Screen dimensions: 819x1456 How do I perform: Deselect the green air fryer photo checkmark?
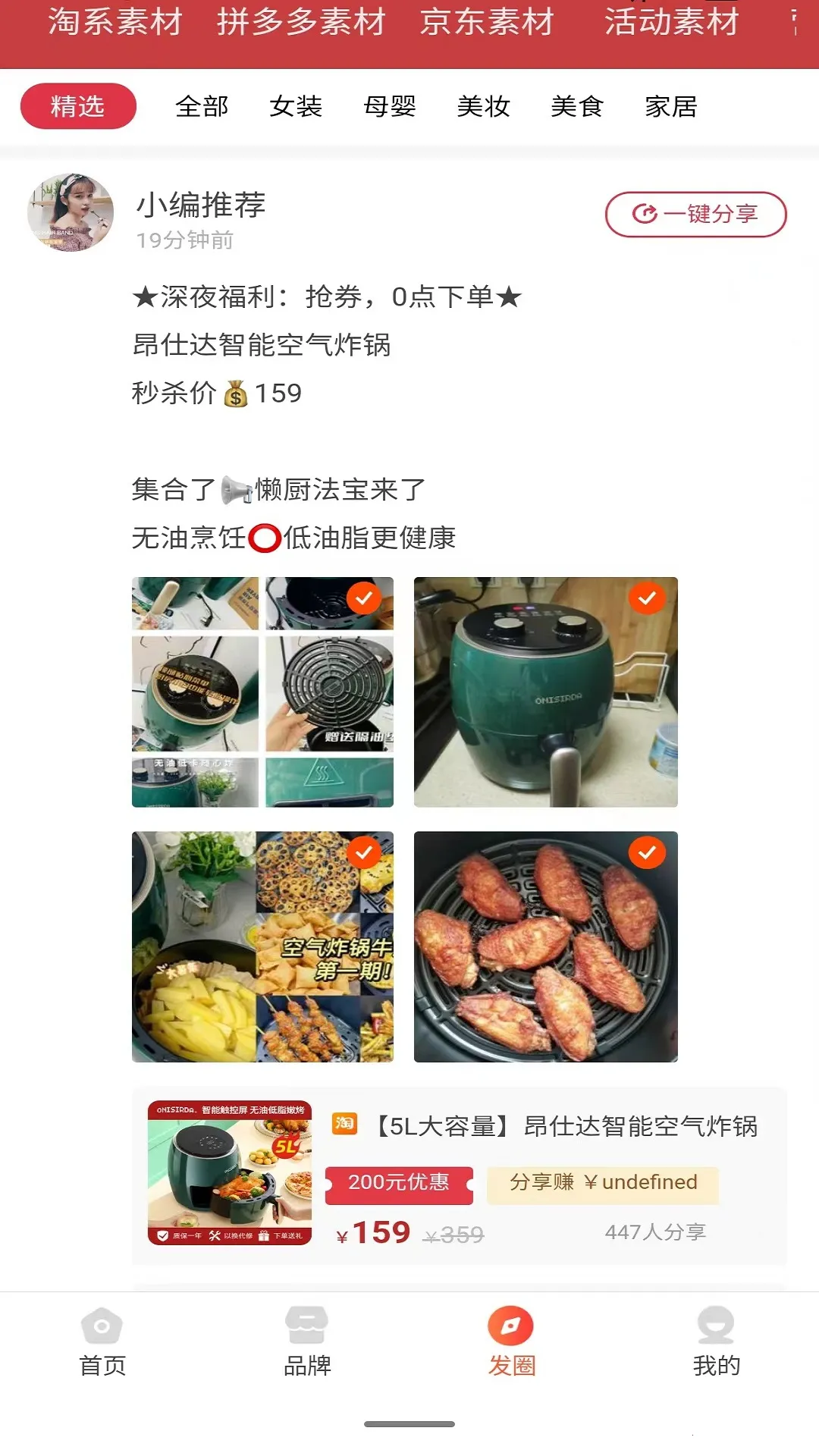(645, 598)
